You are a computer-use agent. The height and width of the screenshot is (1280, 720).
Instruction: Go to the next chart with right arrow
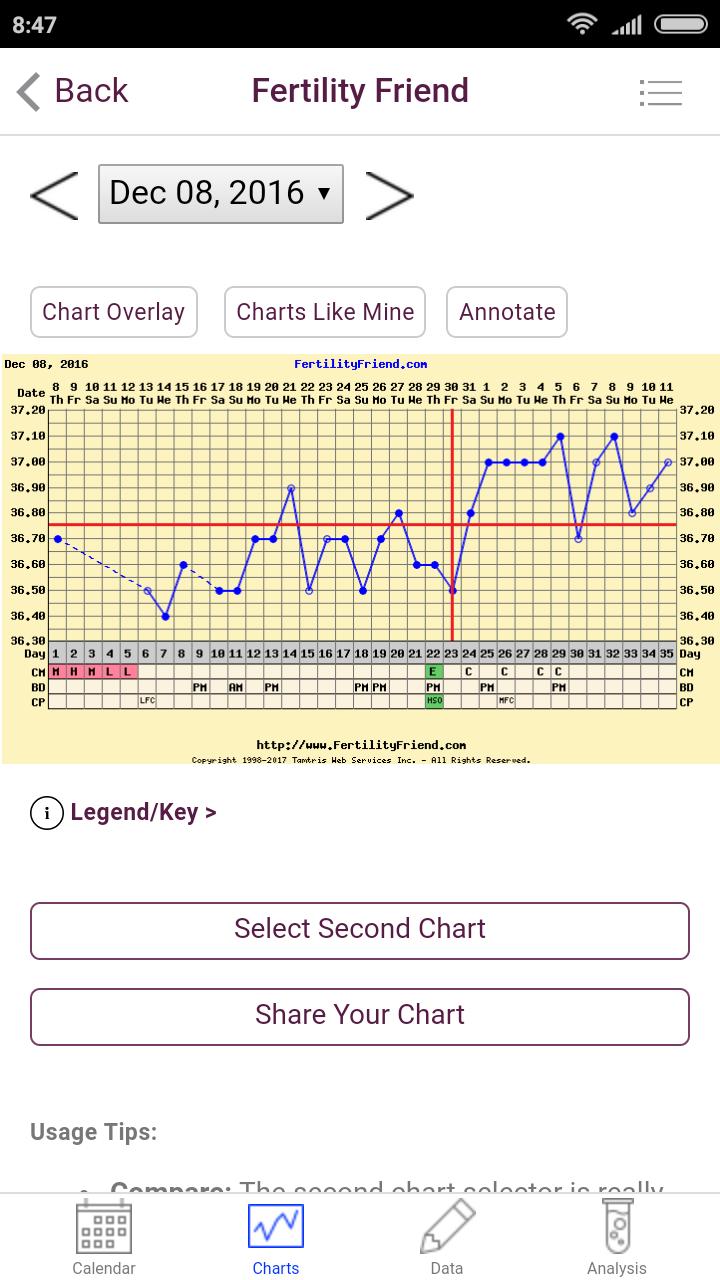point(388,194)
